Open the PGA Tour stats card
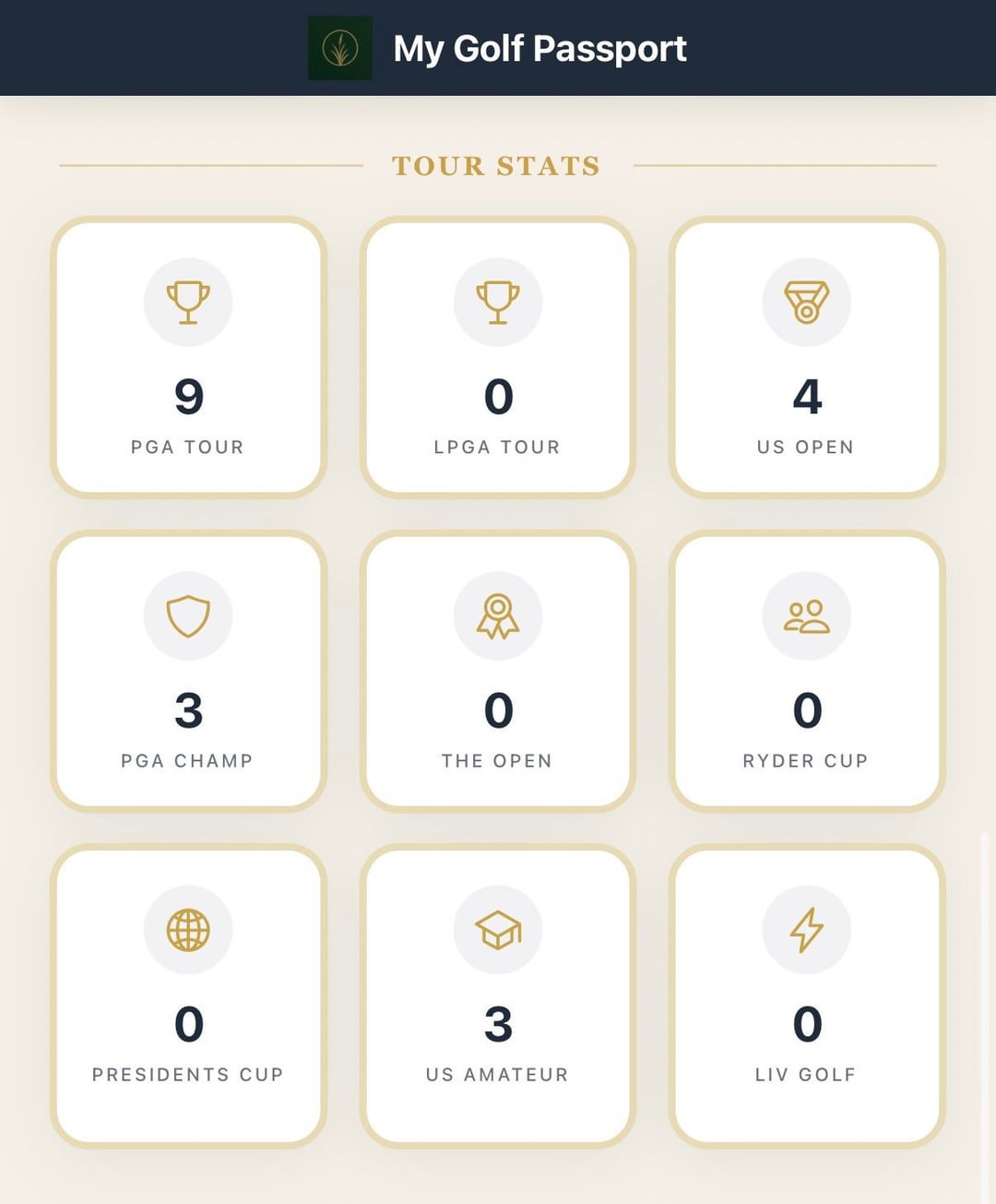Screen dimensions: 996x1204 [x=188, y=358]
